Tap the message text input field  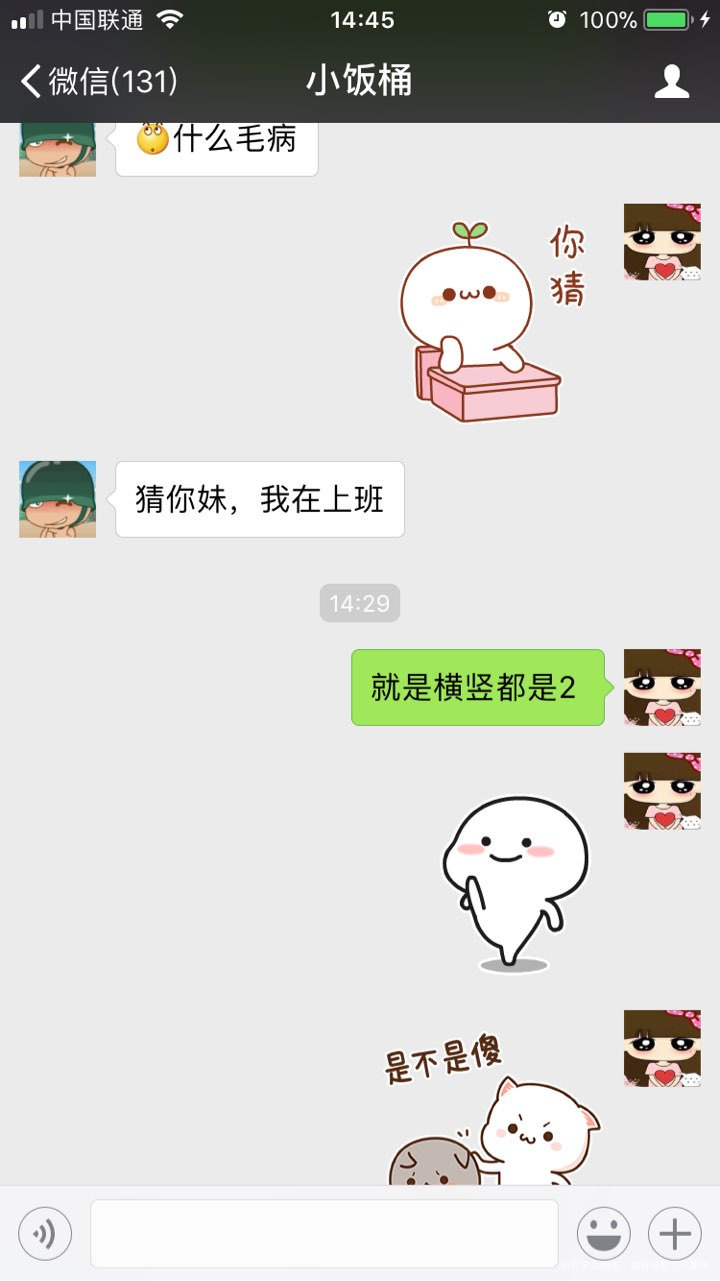[323, 1233]
